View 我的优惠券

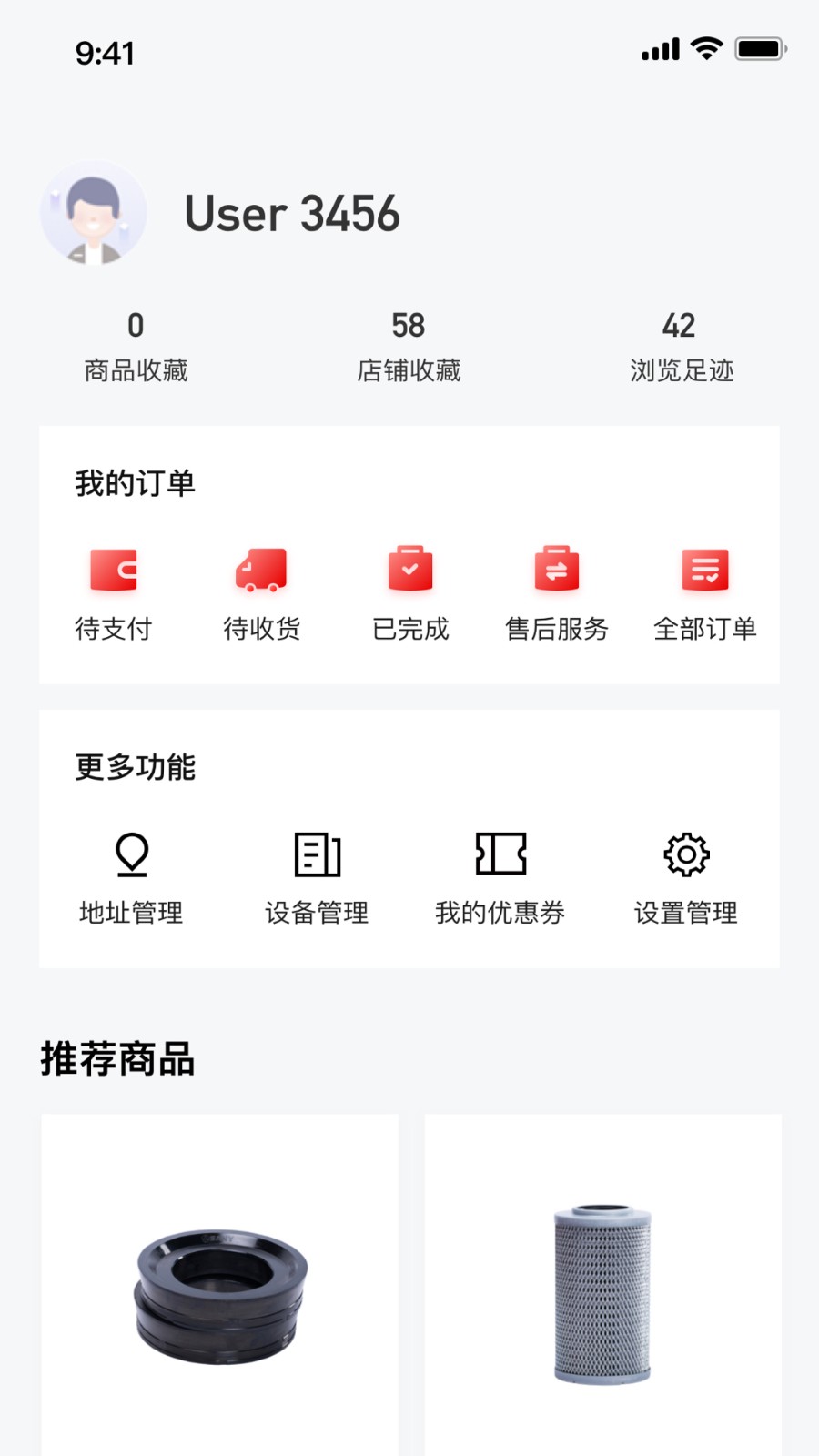[500, 875]
